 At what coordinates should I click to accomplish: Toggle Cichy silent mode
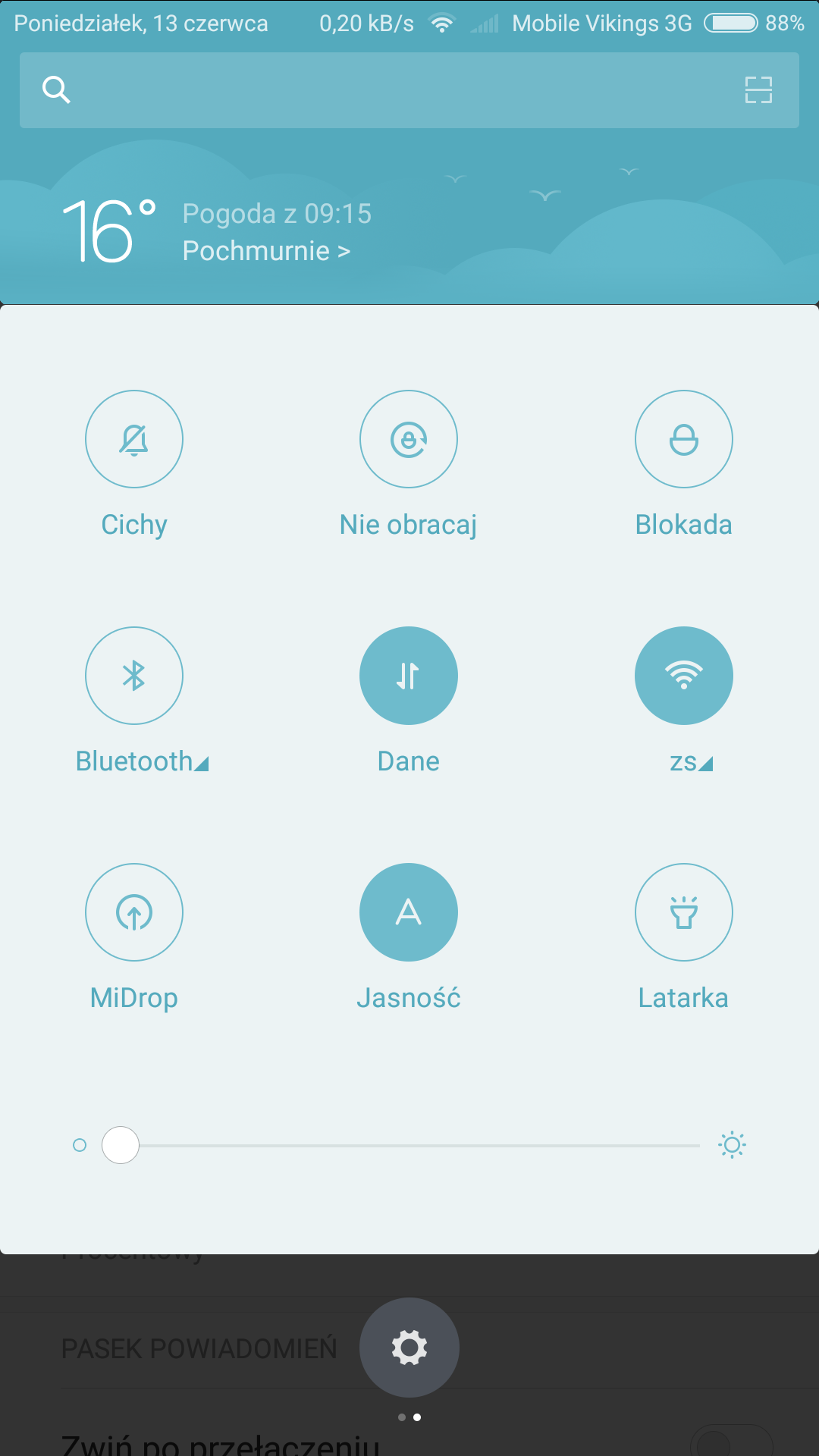134,439
